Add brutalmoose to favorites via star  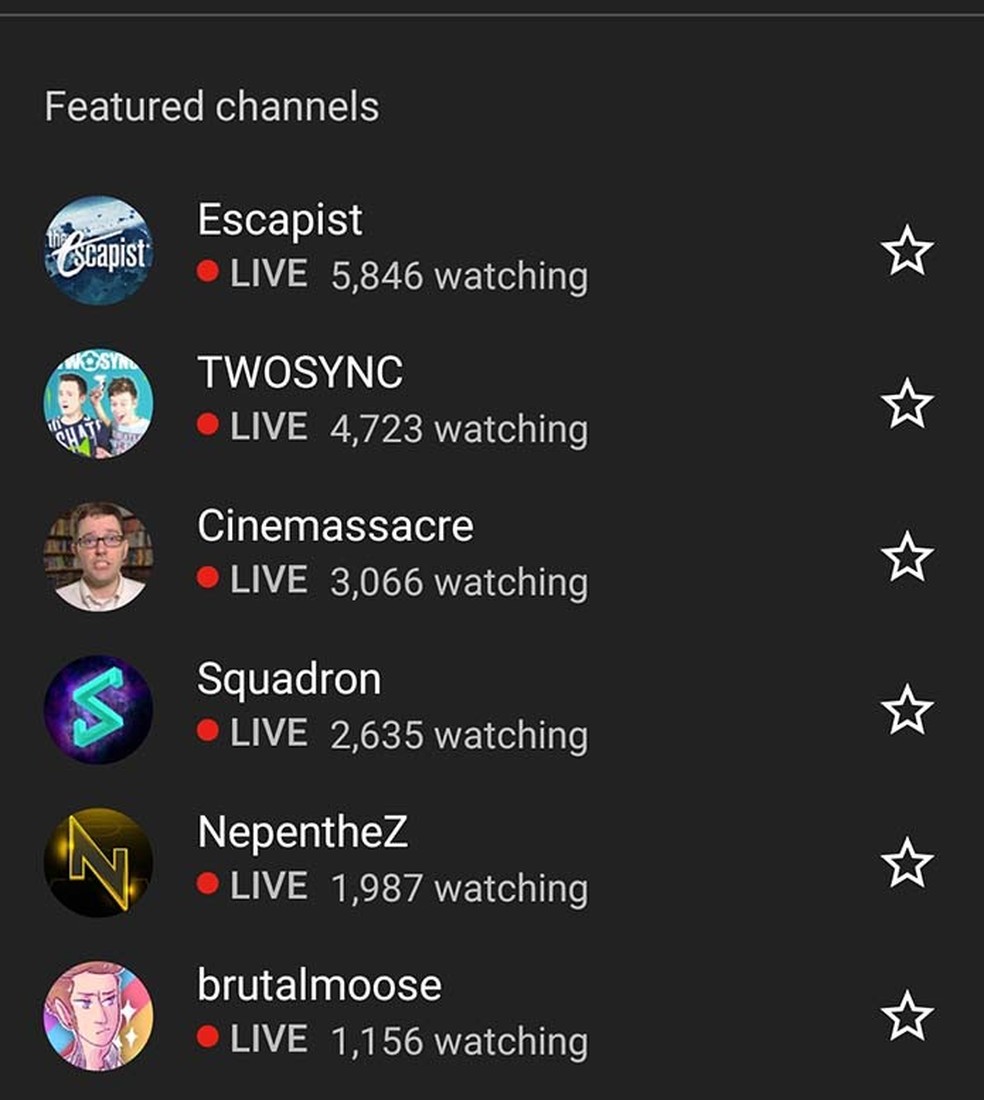(907, 1016)
